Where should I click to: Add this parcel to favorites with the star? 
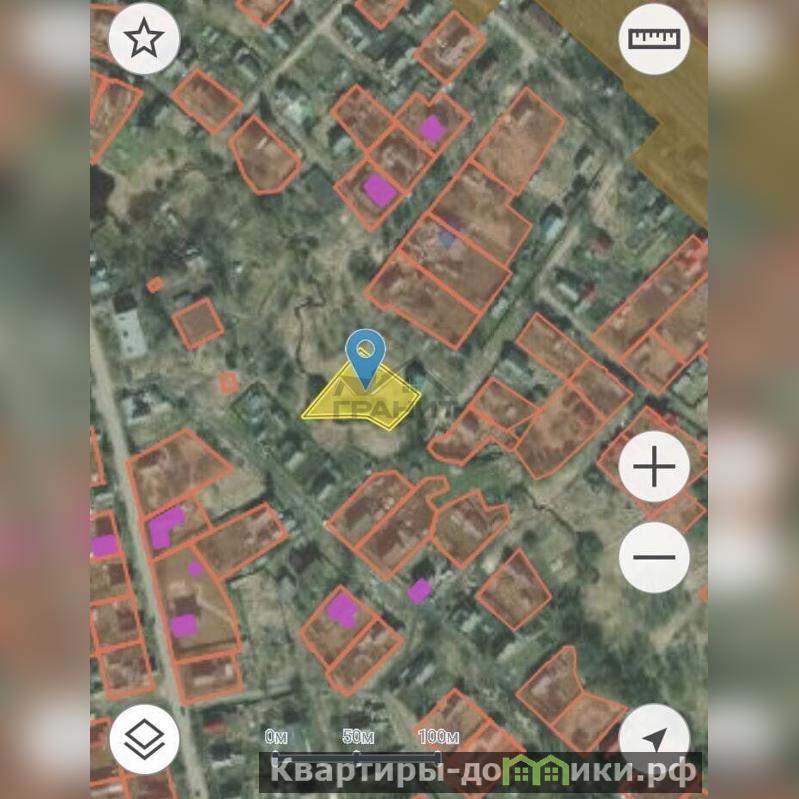click(x=144, y=39)
